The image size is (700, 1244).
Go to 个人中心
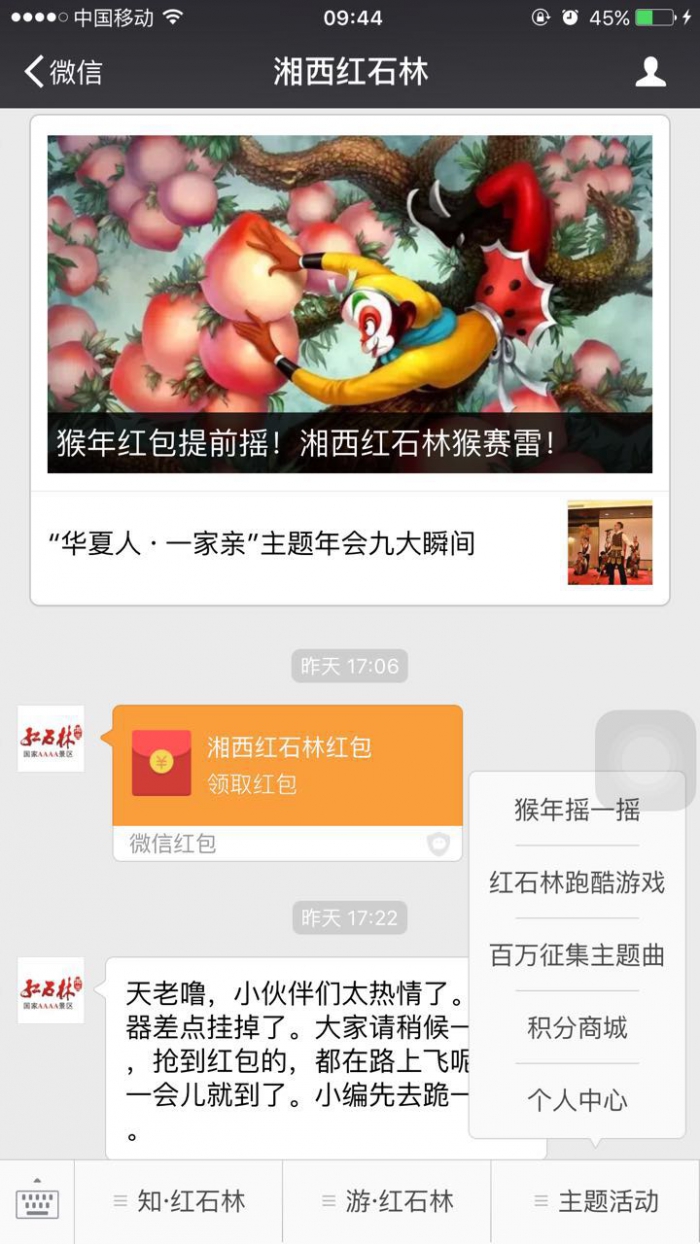(577, 1101)
